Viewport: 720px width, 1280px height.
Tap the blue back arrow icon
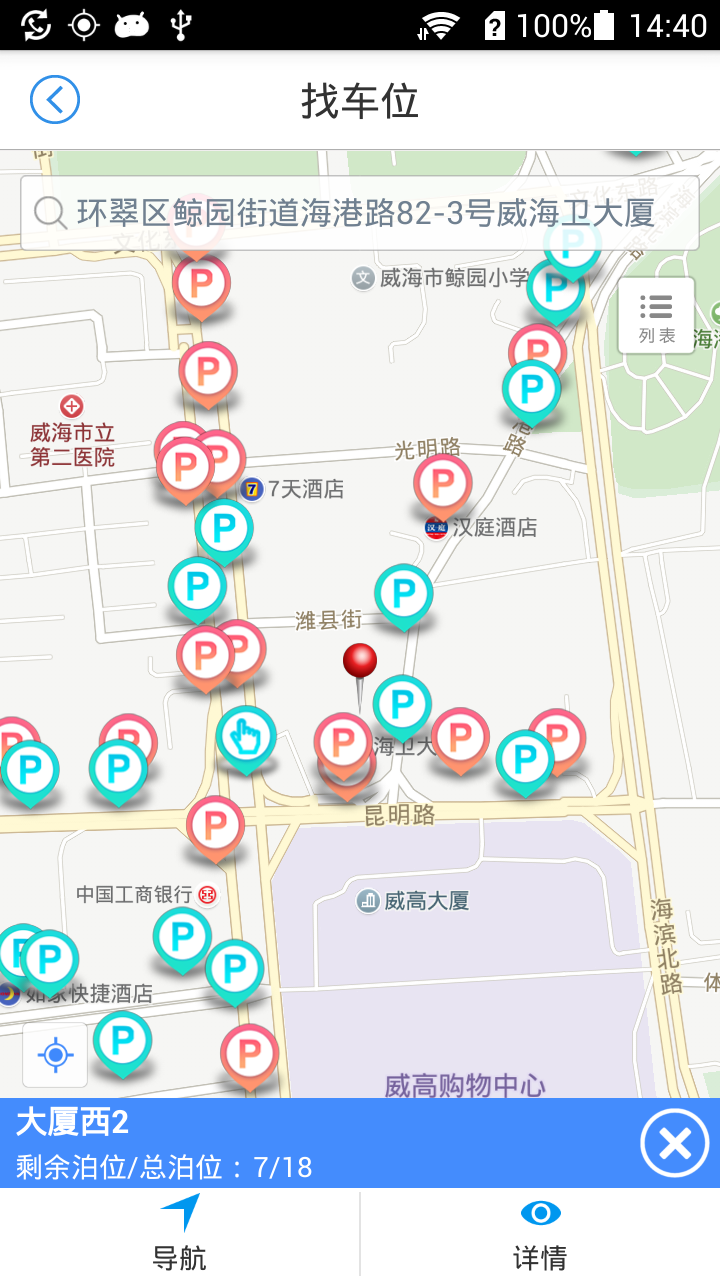pos(54,99)
